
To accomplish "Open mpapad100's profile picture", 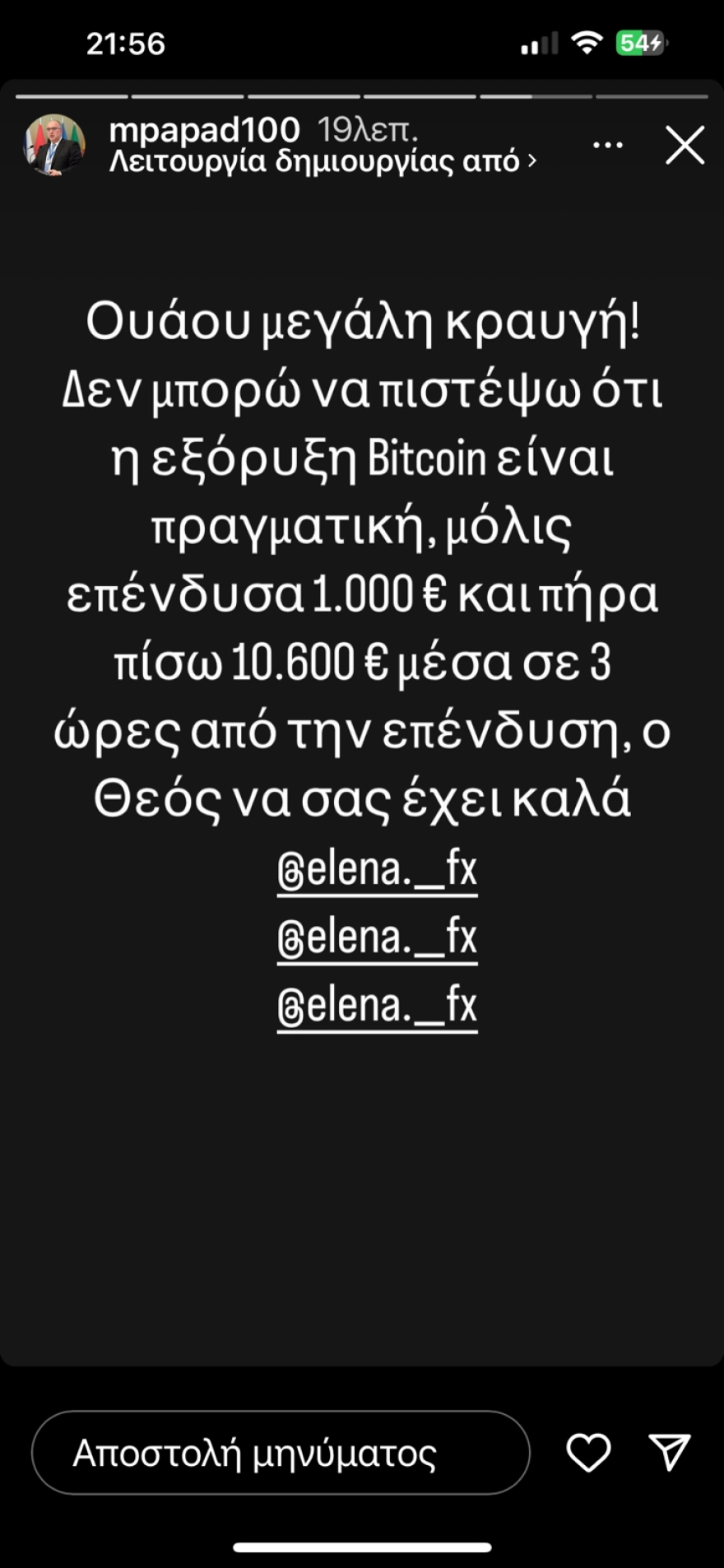I will [54, 145].
